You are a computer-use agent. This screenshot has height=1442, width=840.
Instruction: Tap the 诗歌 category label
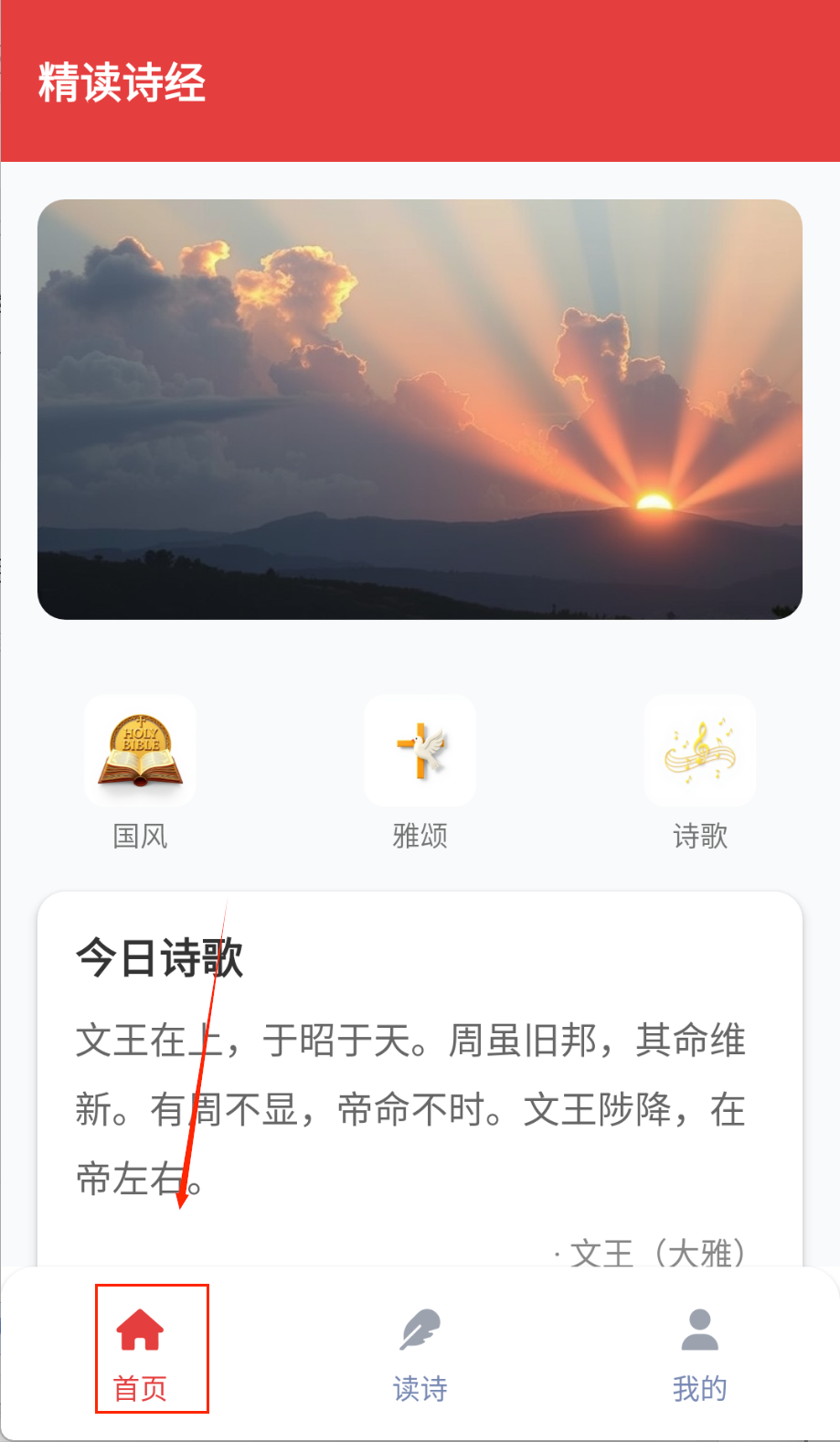point(699,836)
